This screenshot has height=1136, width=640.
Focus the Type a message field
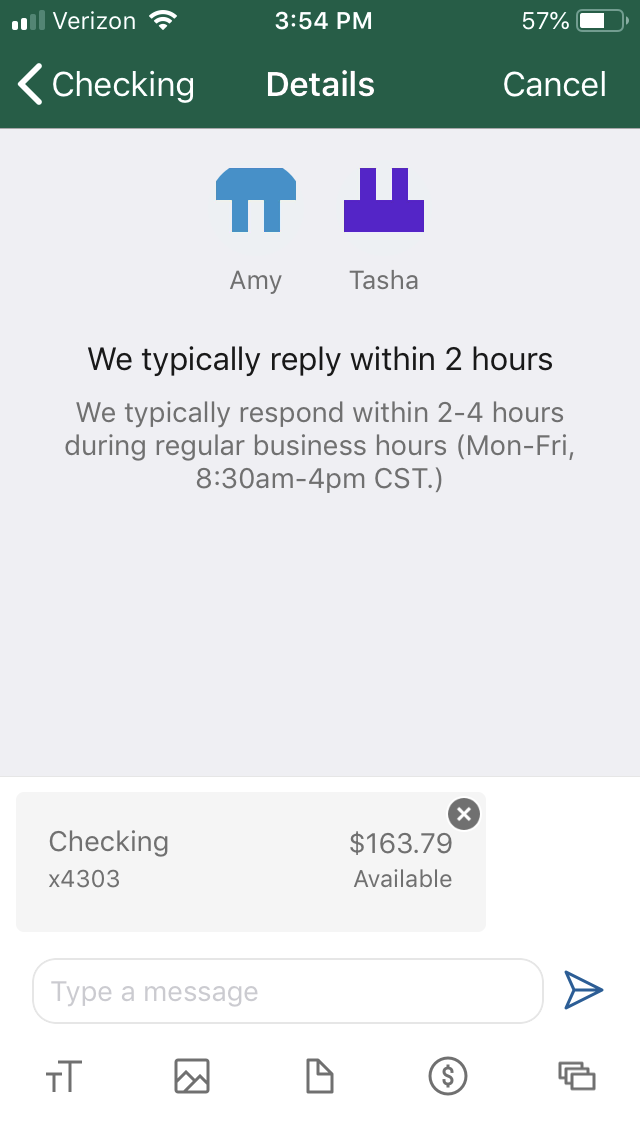[x=288, y=990]
